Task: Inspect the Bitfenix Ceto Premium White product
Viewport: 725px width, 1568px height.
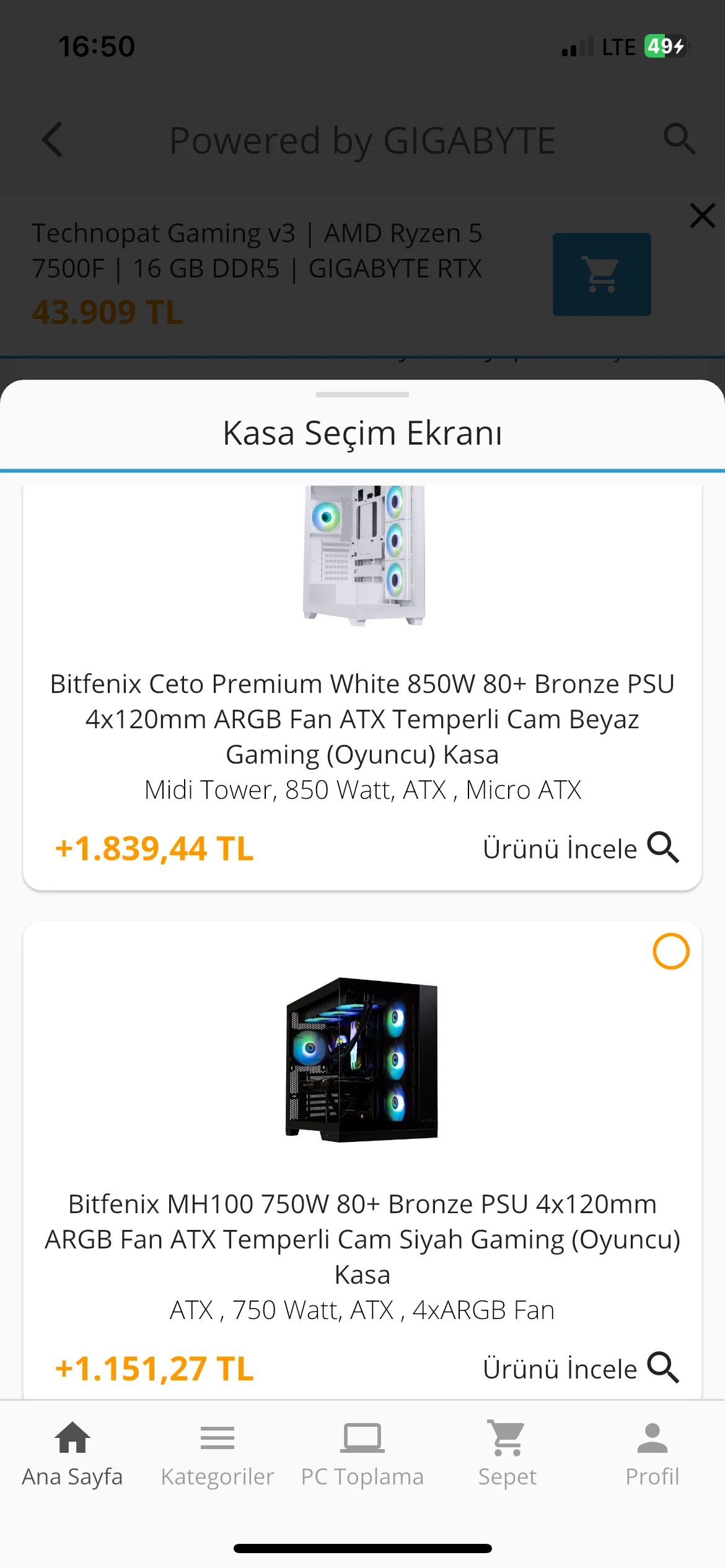Action: [x=581, y=848]
